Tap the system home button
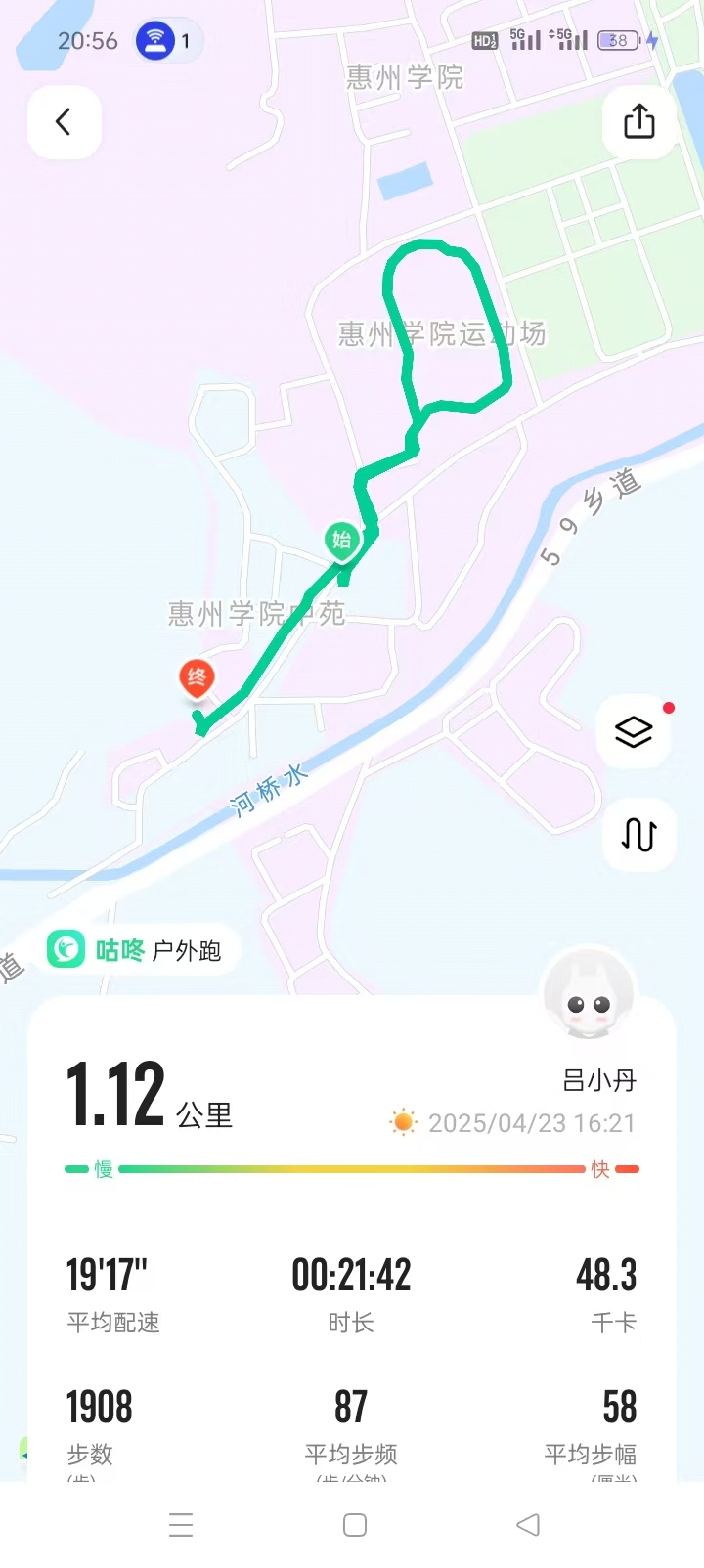 (355, 1525)
